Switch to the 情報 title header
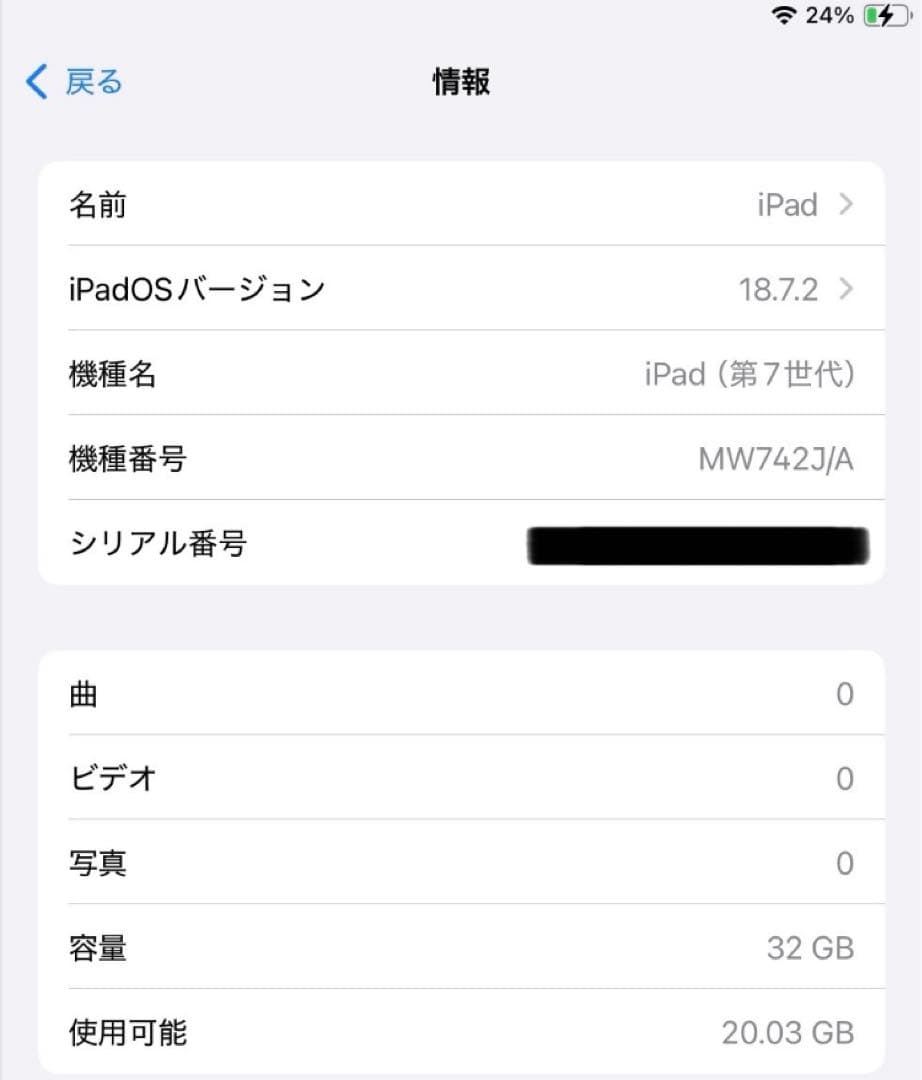Image resolution: width=922 pixels, height=1080 pixels. pos(460,83)
